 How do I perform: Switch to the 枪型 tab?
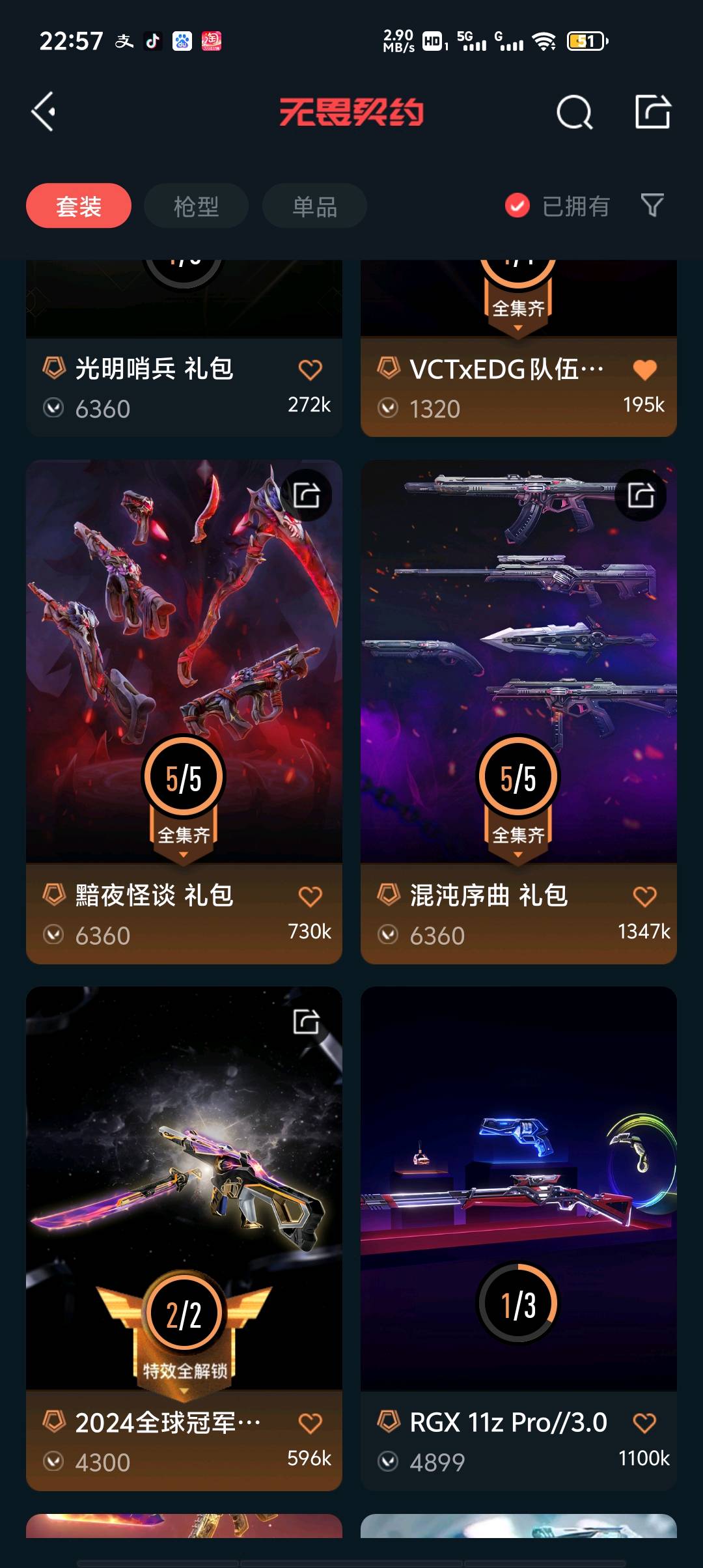196,206
